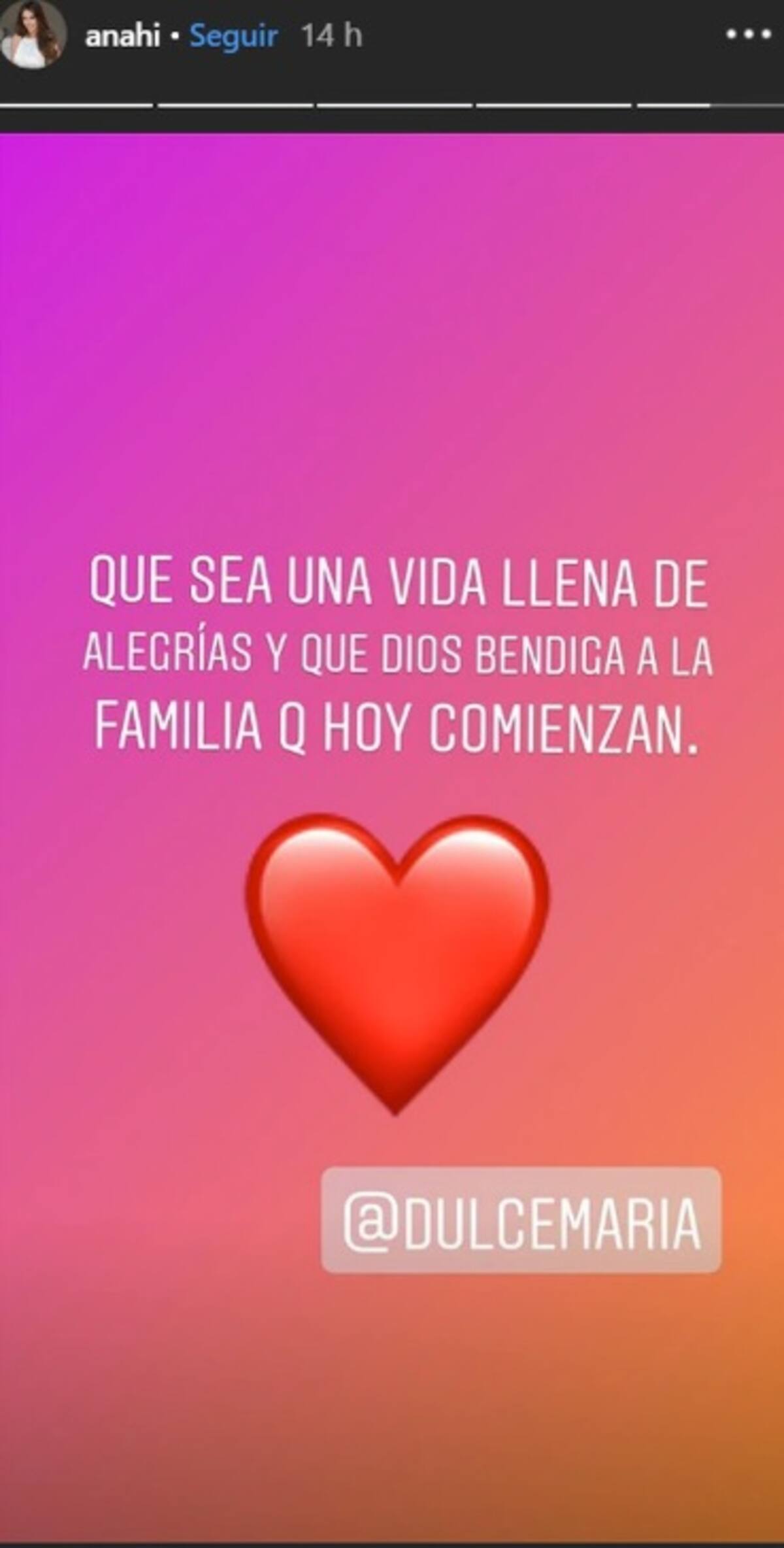The image size is (784, 1548).
Task: Open anahi's profile picture
Action: 33,34
